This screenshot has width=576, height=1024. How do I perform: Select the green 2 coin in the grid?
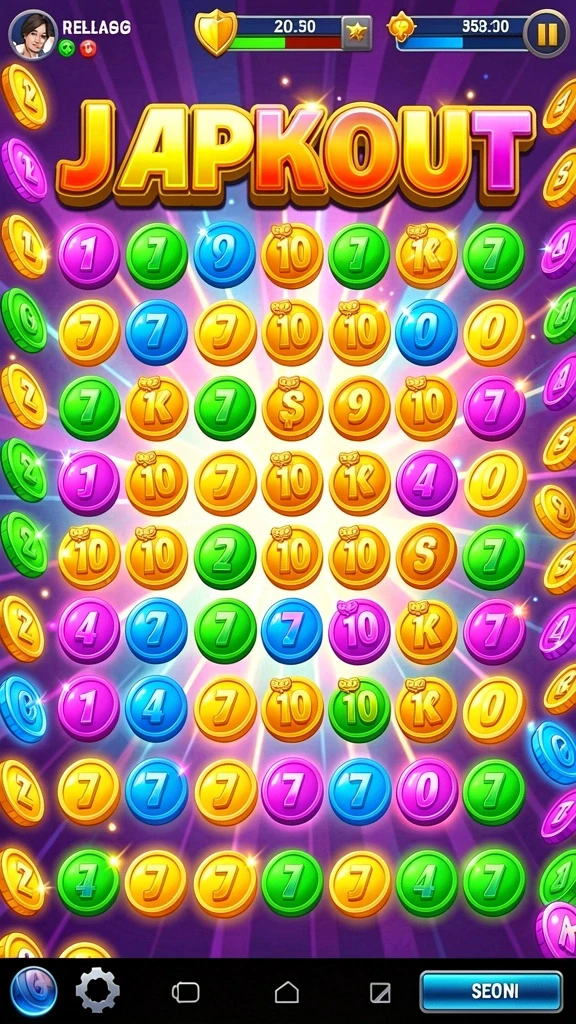(225, 557)
